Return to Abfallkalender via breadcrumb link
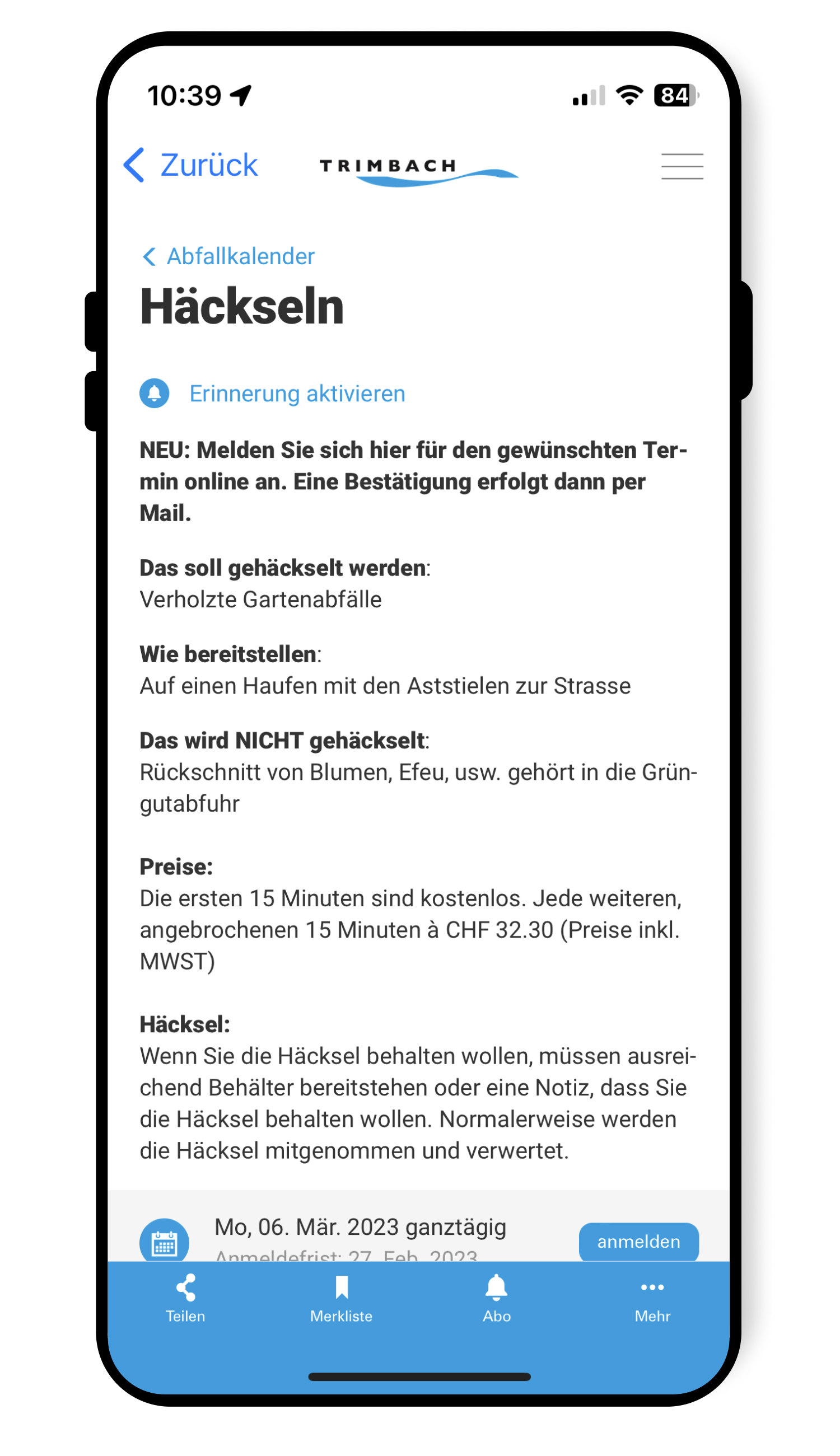Viewport: 840px width, 1456px height. pyautogui.click(x=228, y=256)
